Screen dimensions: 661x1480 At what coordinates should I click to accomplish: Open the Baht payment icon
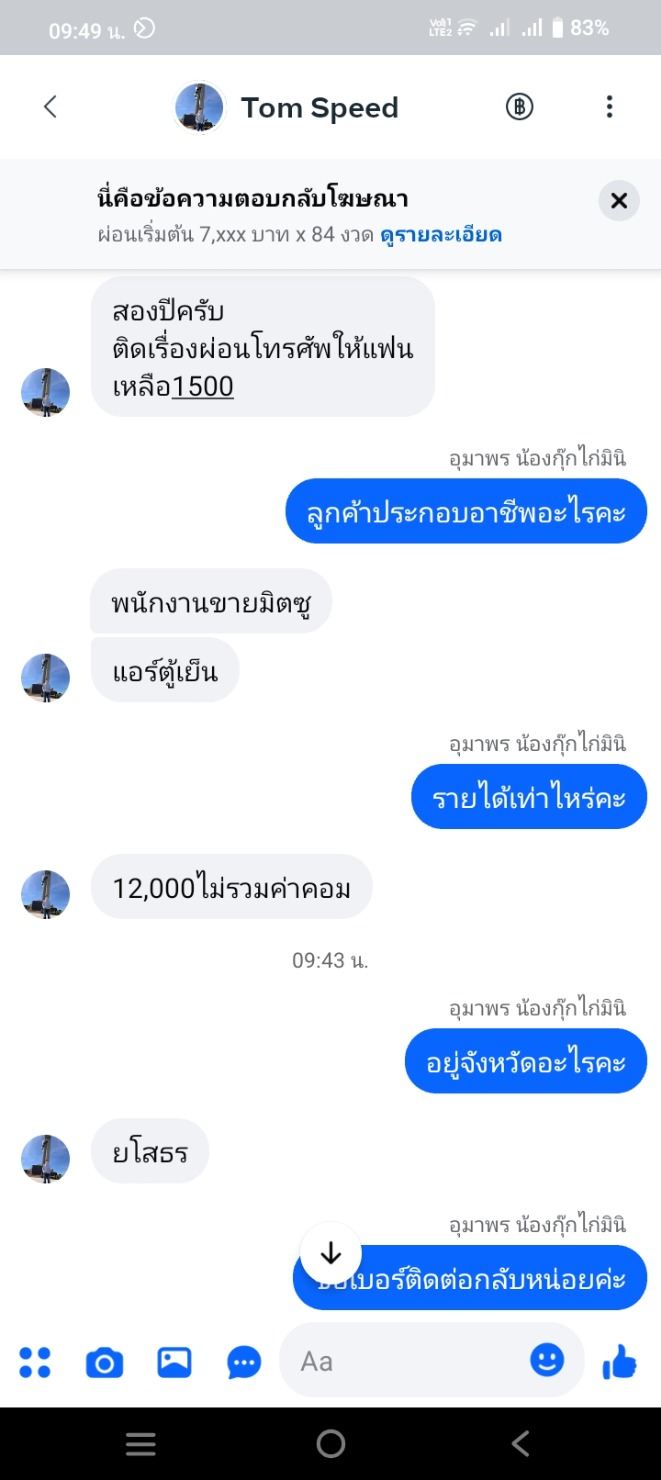point(519,107)
